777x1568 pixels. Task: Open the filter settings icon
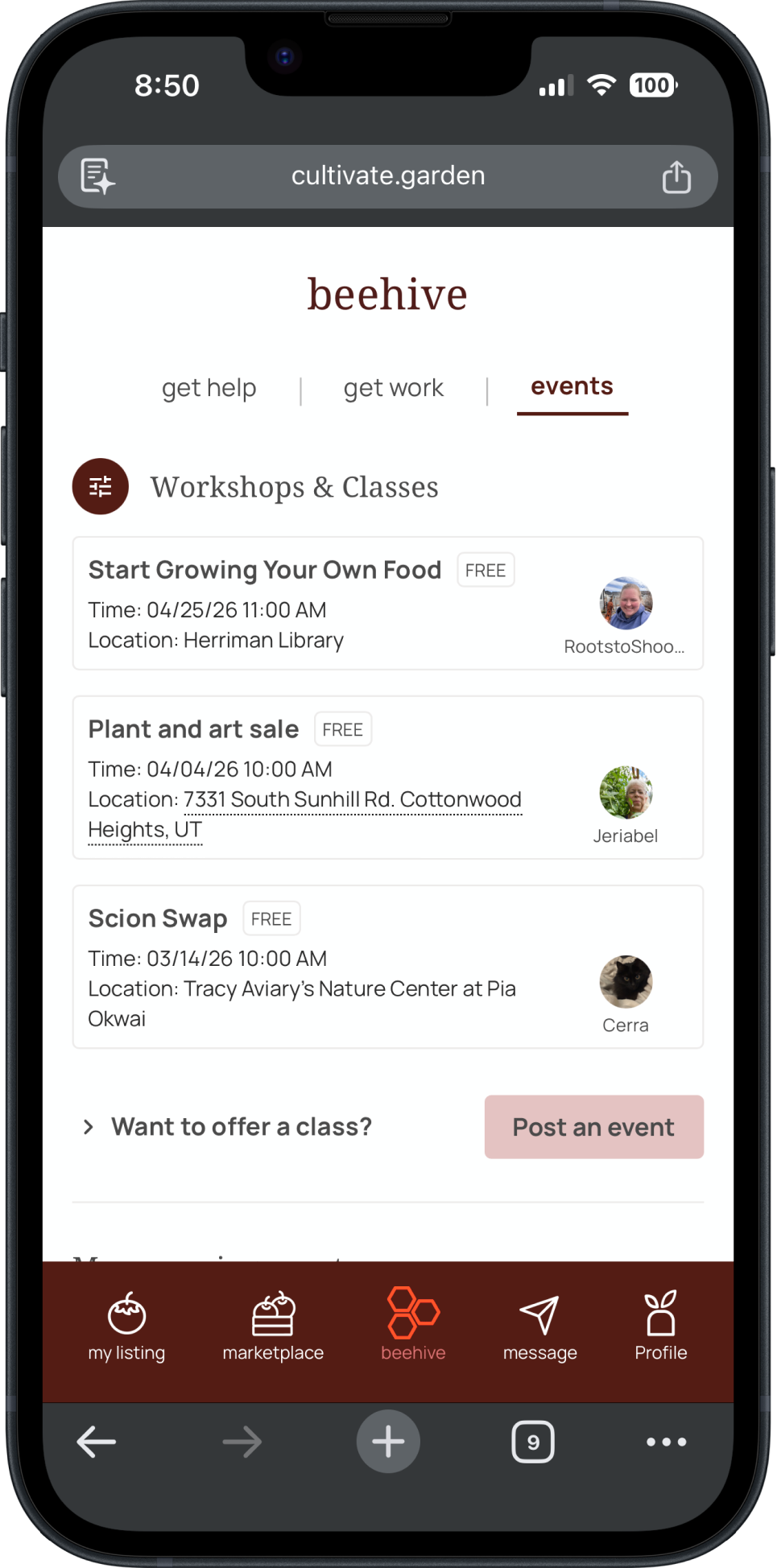pyautogui.click(x=101, y=486)
